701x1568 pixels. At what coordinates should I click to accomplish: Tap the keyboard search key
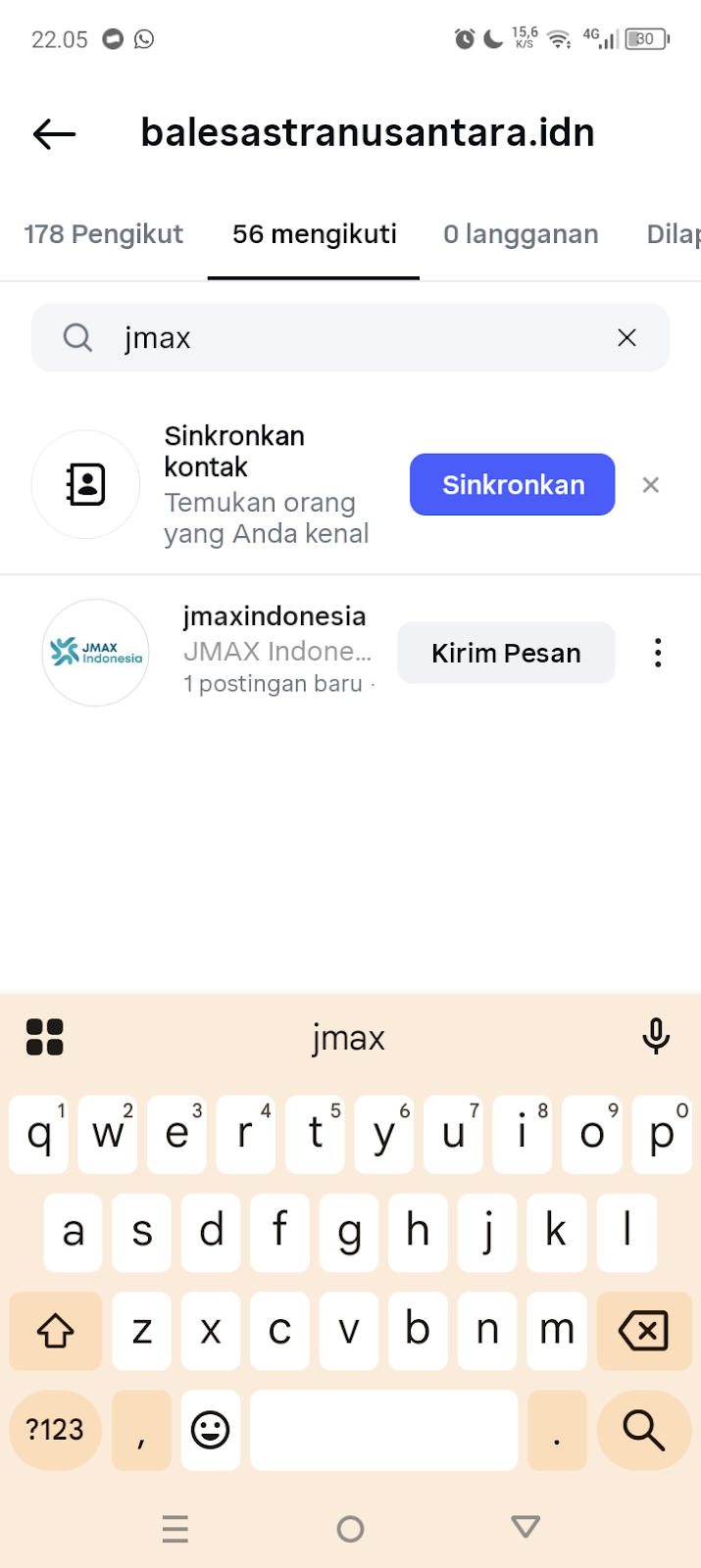pyautogui.click(x=643, y=1430)
